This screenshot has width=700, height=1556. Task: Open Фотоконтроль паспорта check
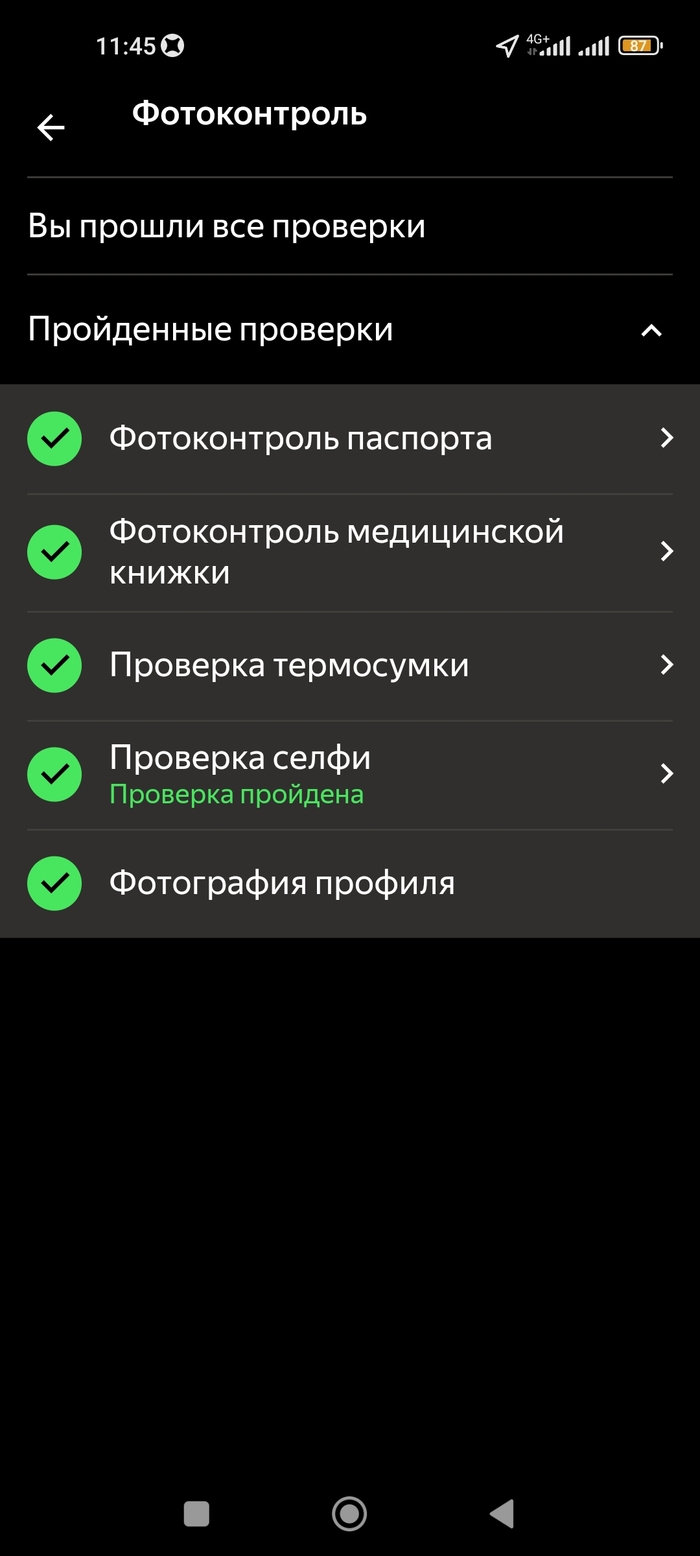350,439
